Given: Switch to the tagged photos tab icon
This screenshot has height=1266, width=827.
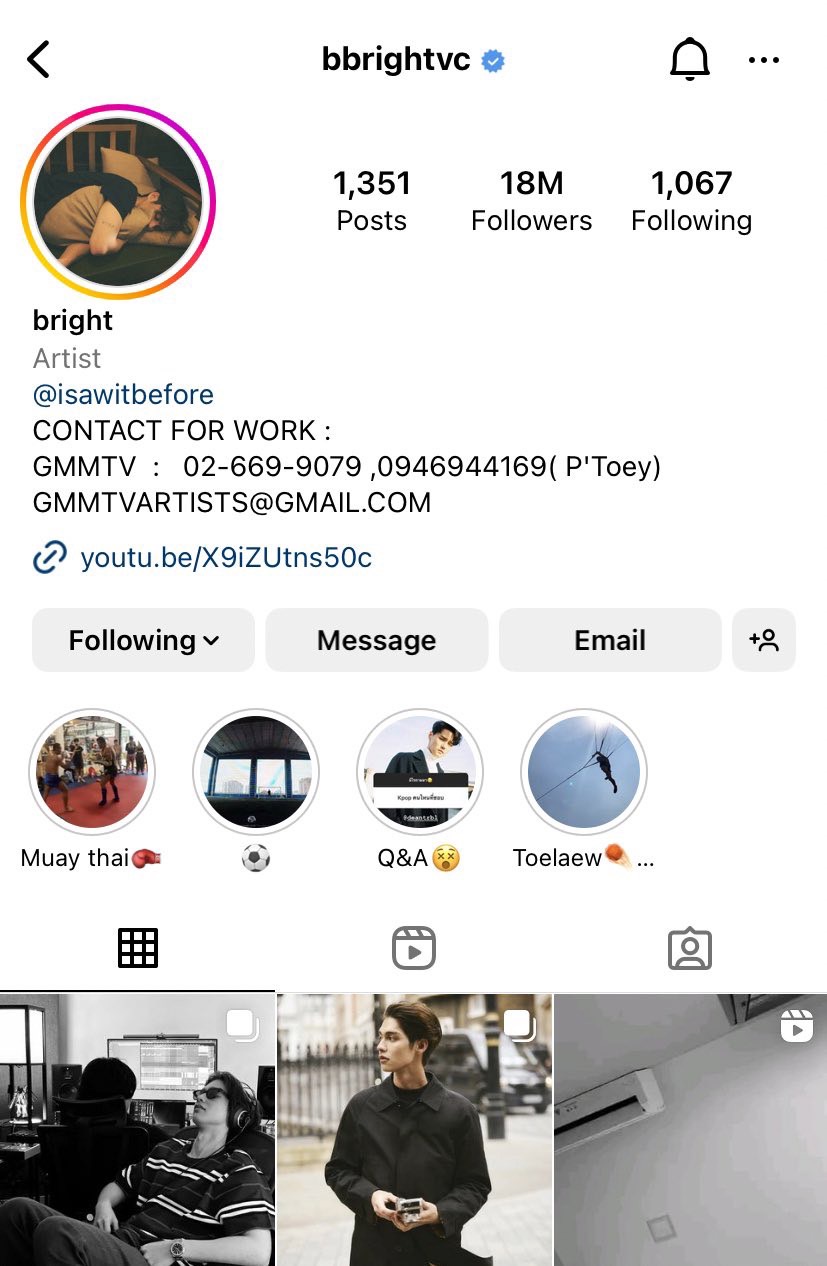Looking at the screenshot, I should point(689,947).
